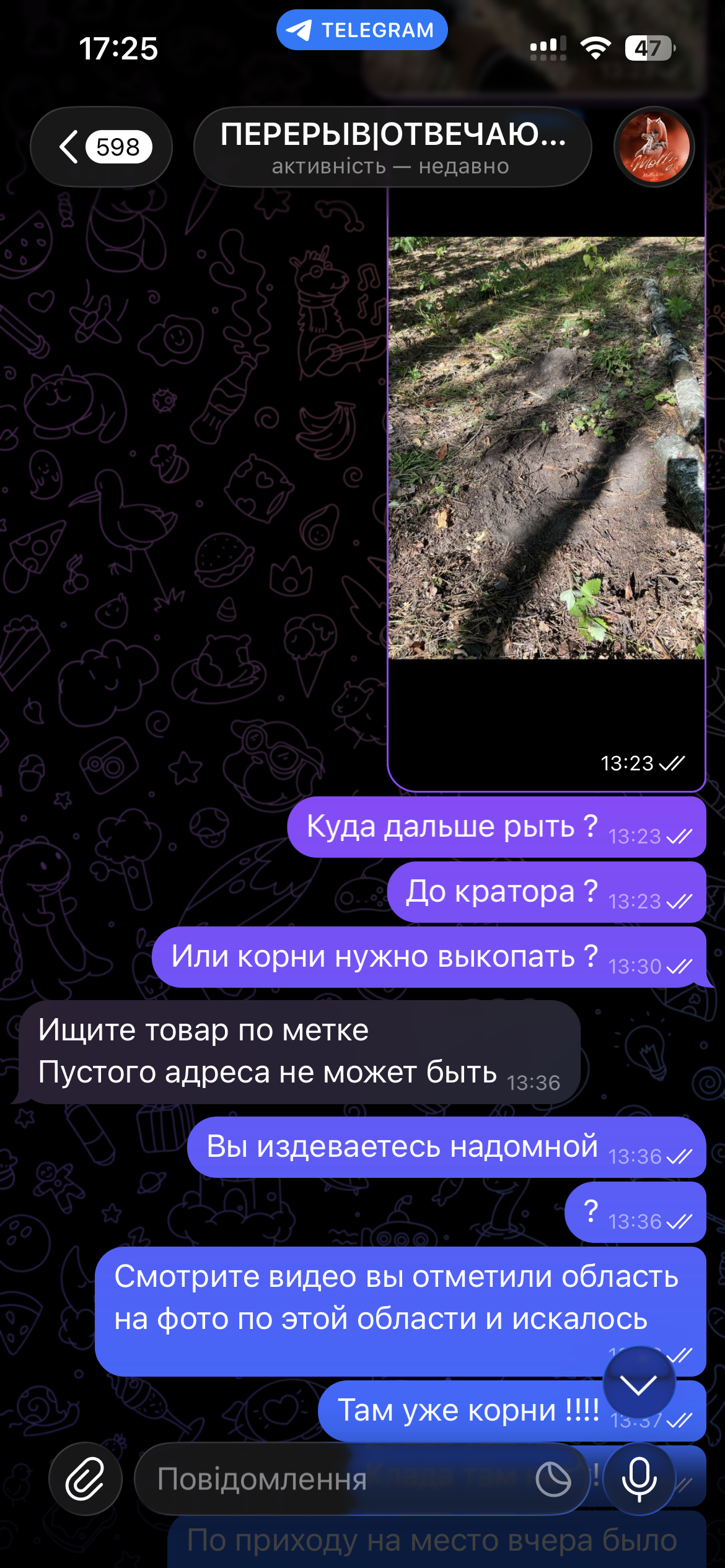Go back to the chat list

pyautogui.click(x=101, y=147)
